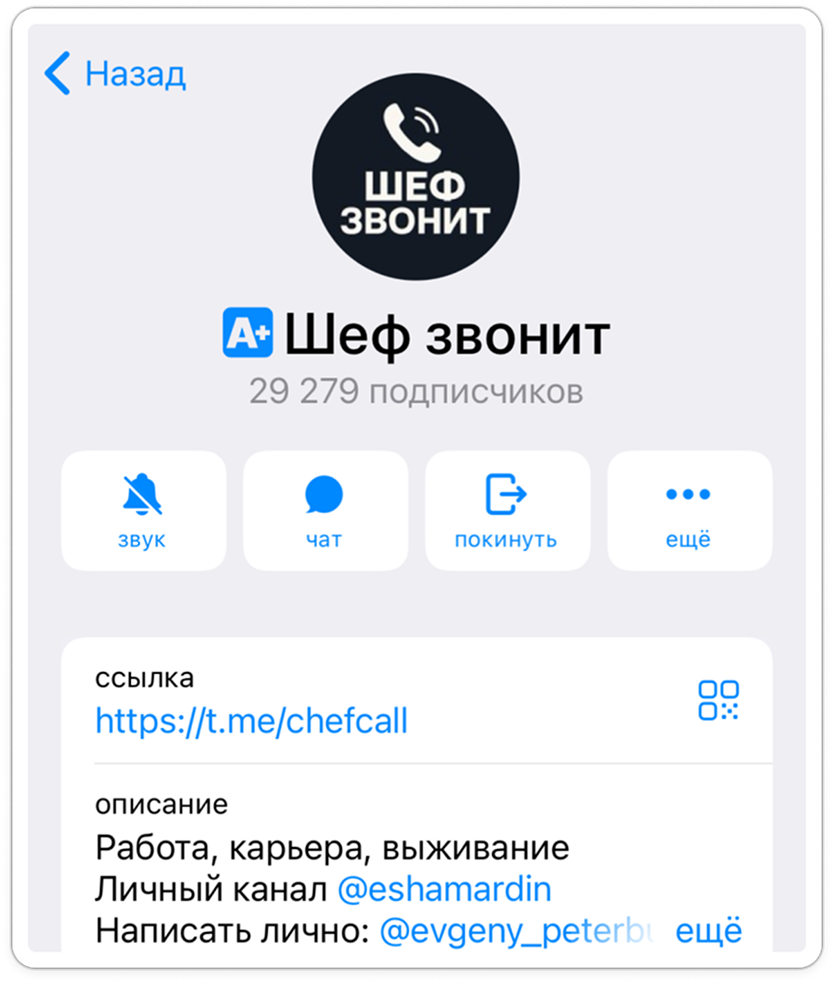Expand the description with ещё
This screenshot has height=984, width=834.
click(x=709, y=931)
